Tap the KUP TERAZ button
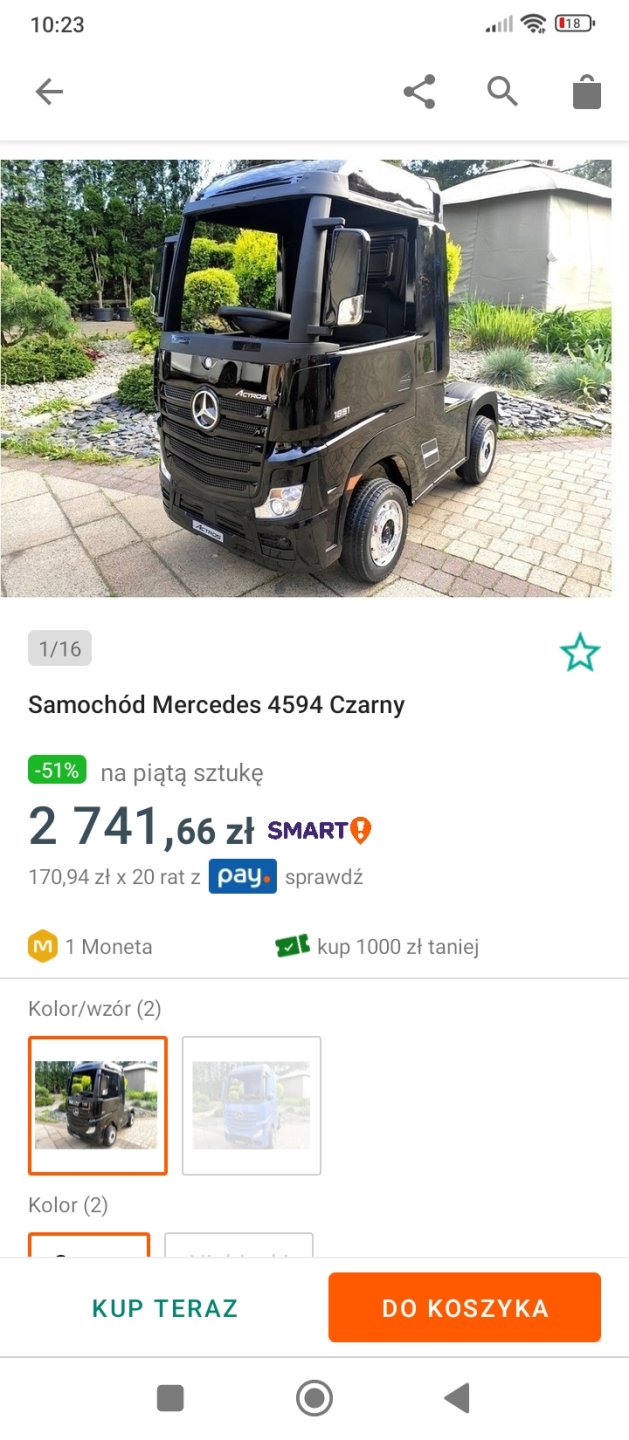 (x=165, y=1308)
